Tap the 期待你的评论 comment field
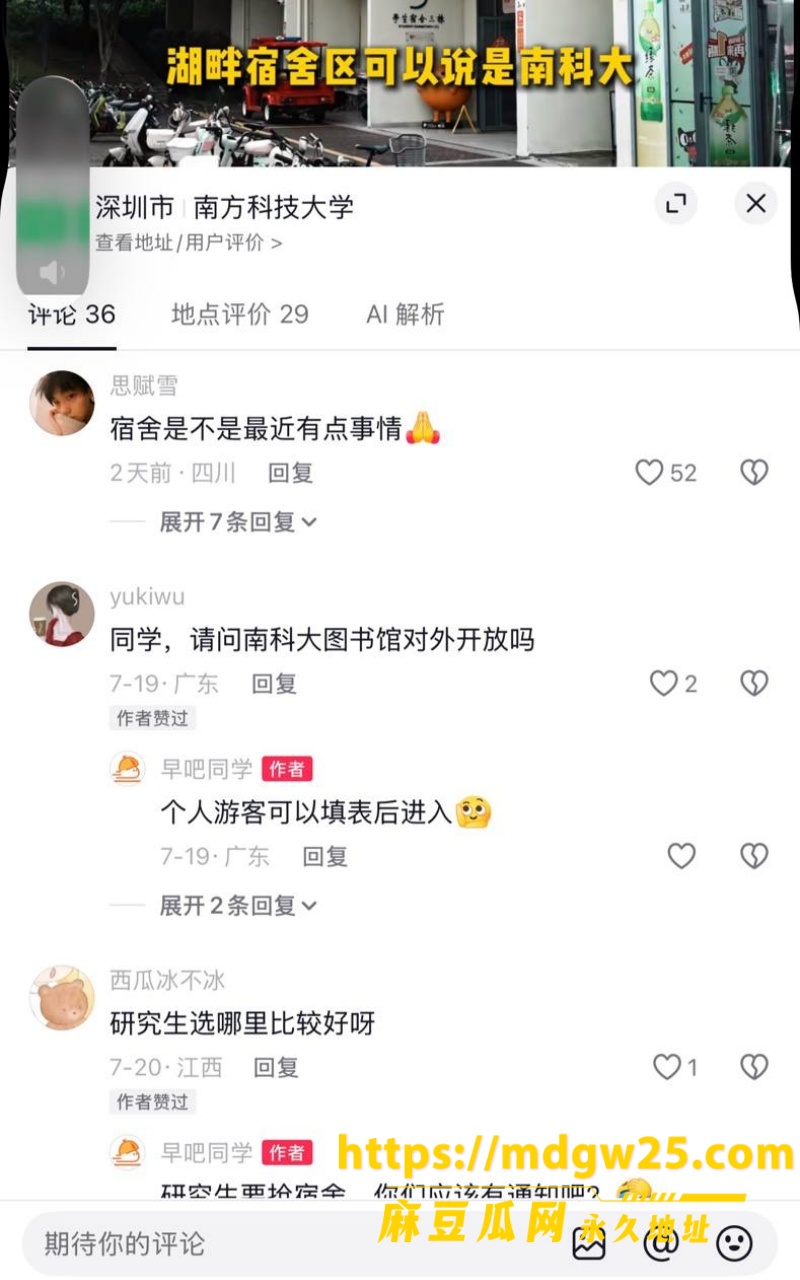The width and height of the screenshot is (800, 1280). (x=290, y=1244)
